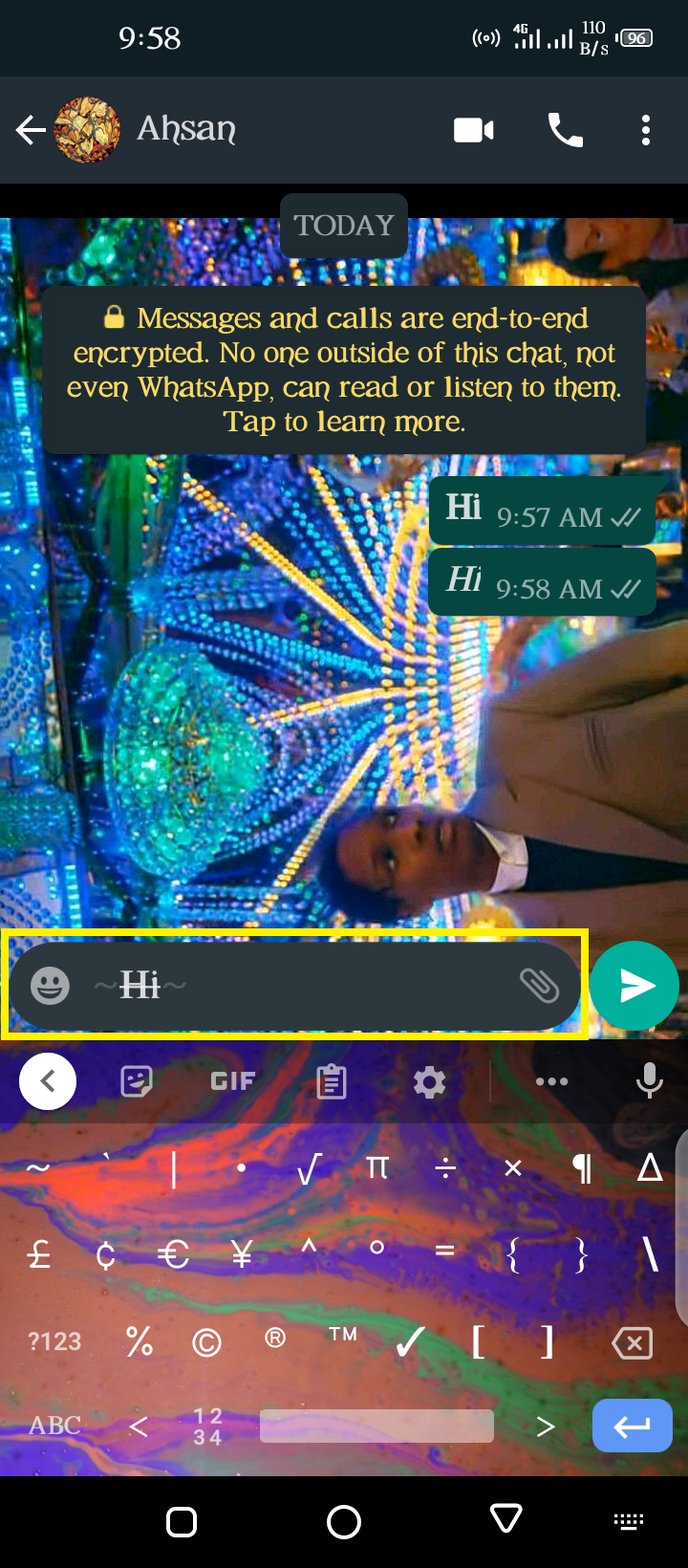Open the attachment paperclip
Viewport: 688px width, 1568px height.
pyautogui.click(x=539, y=985)
